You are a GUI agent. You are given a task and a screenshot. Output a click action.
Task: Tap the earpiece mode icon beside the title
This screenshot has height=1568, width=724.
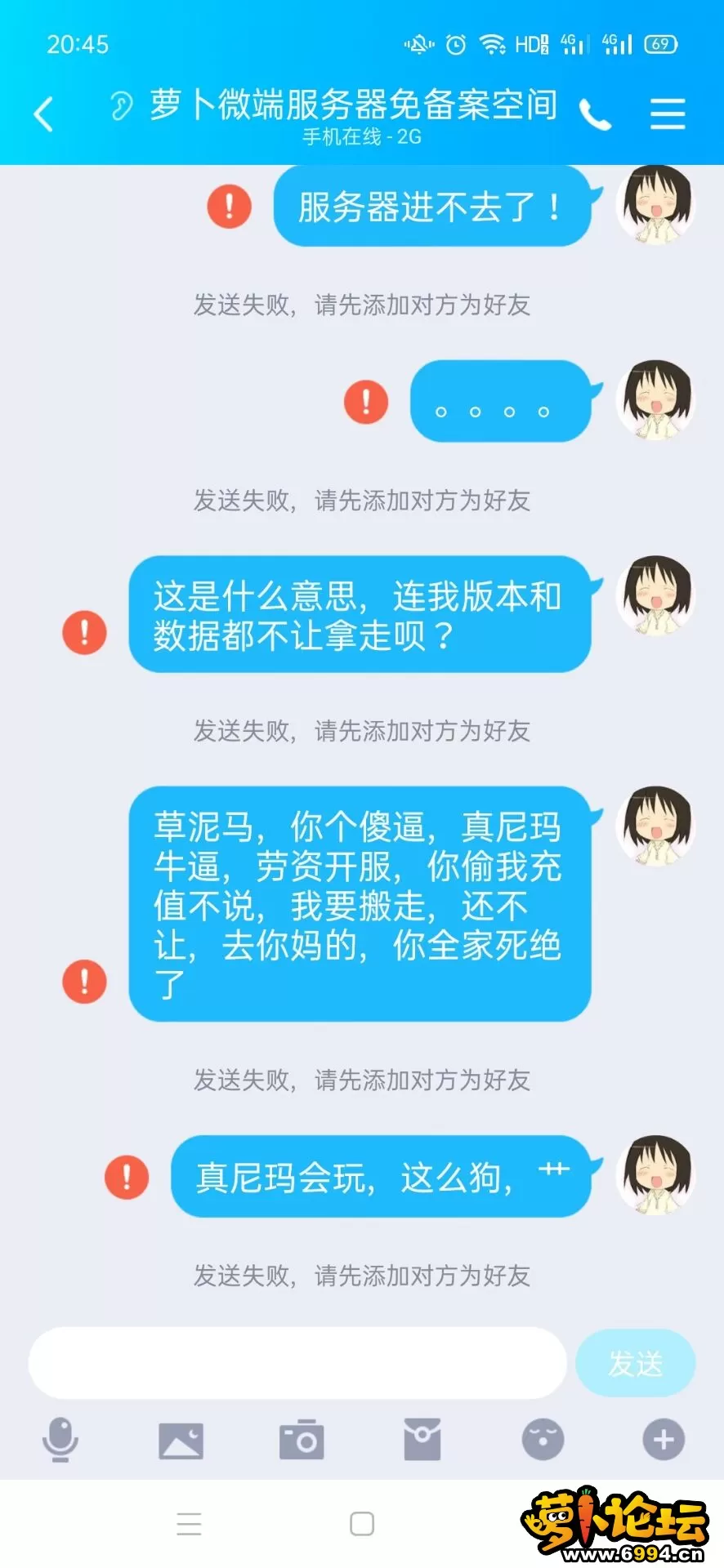[x=122, y=106]
